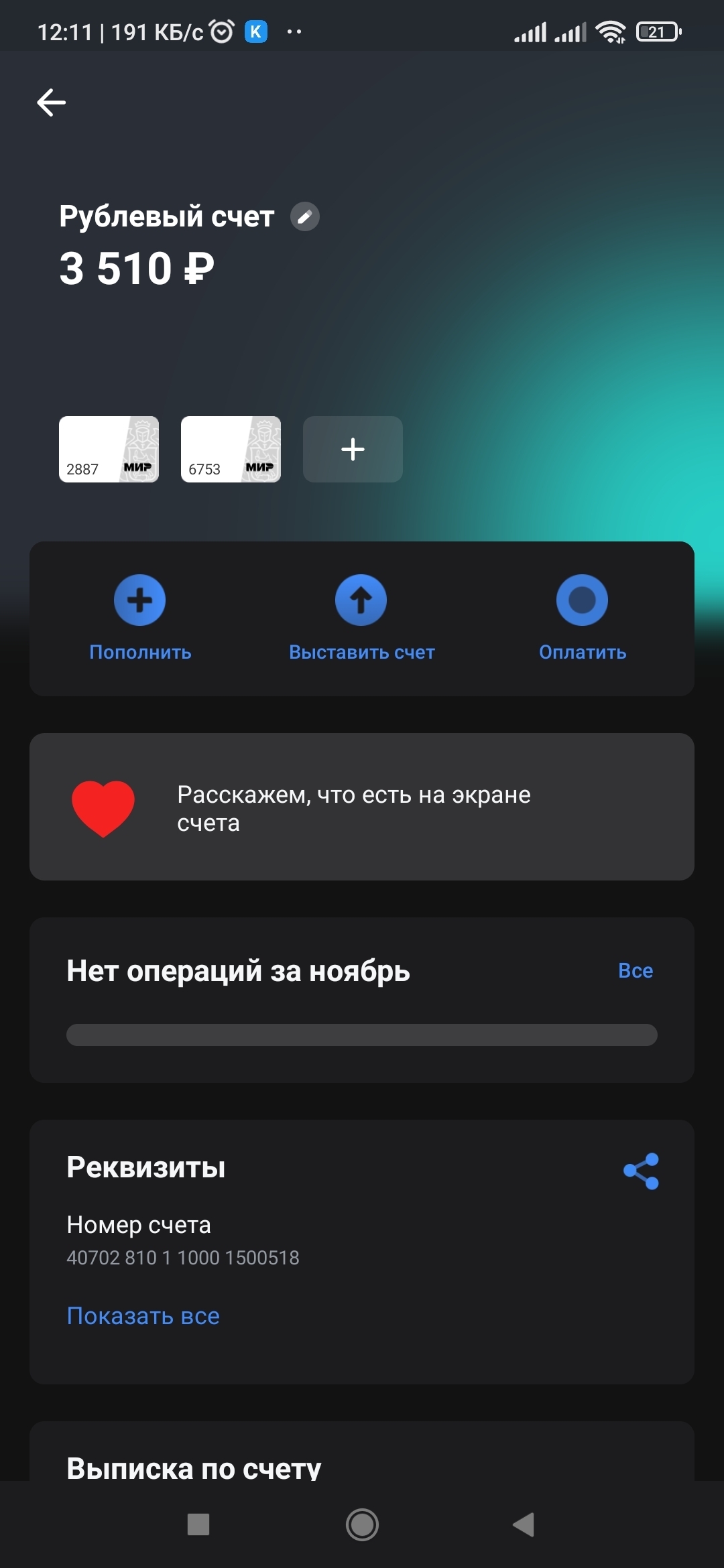Open the account screen overview banner with the heart

coord(361,807)
